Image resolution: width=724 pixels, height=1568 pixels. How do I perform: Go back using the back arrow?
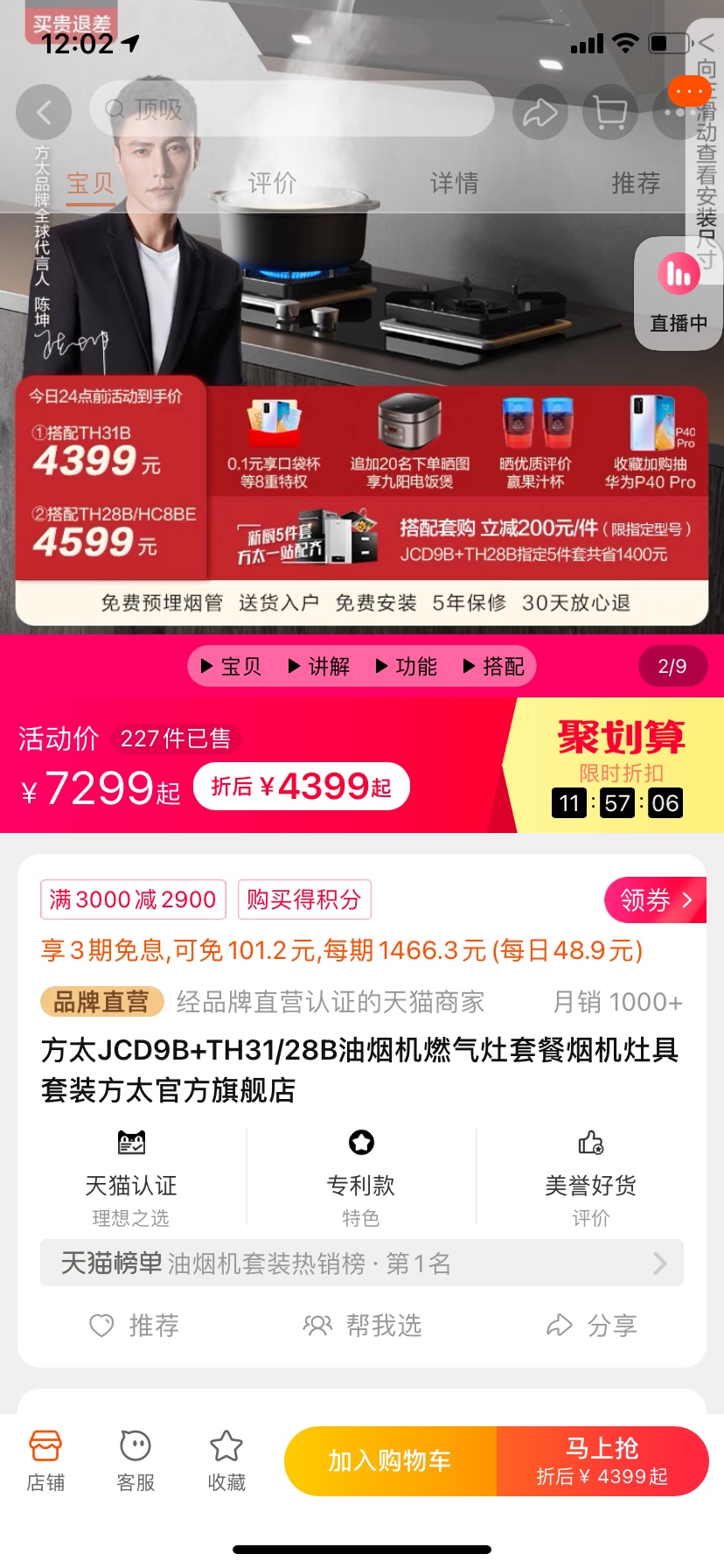click(x=44, y=112)
